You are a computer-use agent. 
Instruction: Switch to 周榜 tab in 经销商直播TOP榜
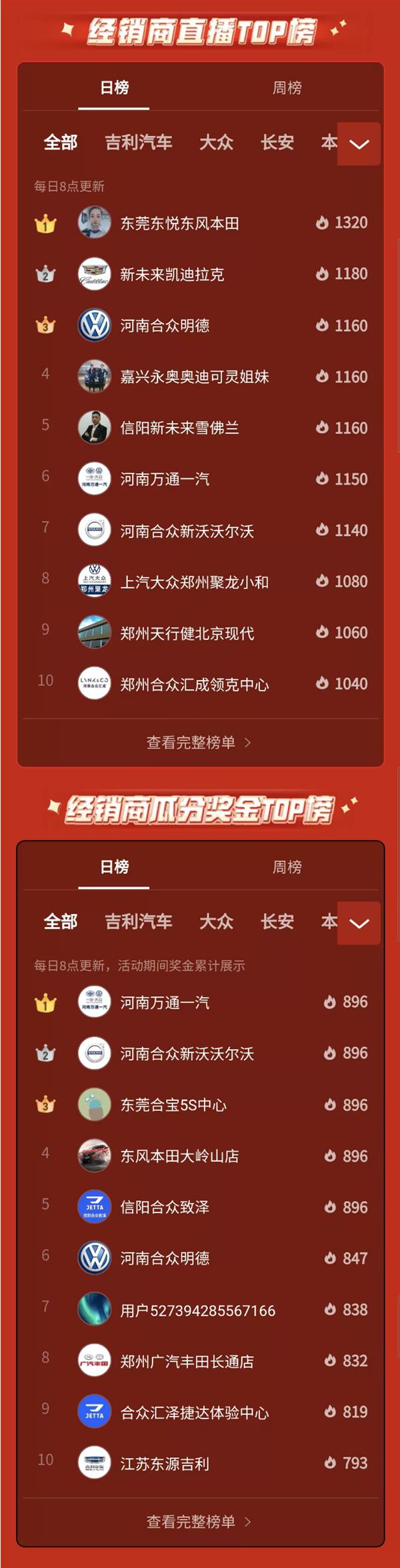click(x=287, y=88)
